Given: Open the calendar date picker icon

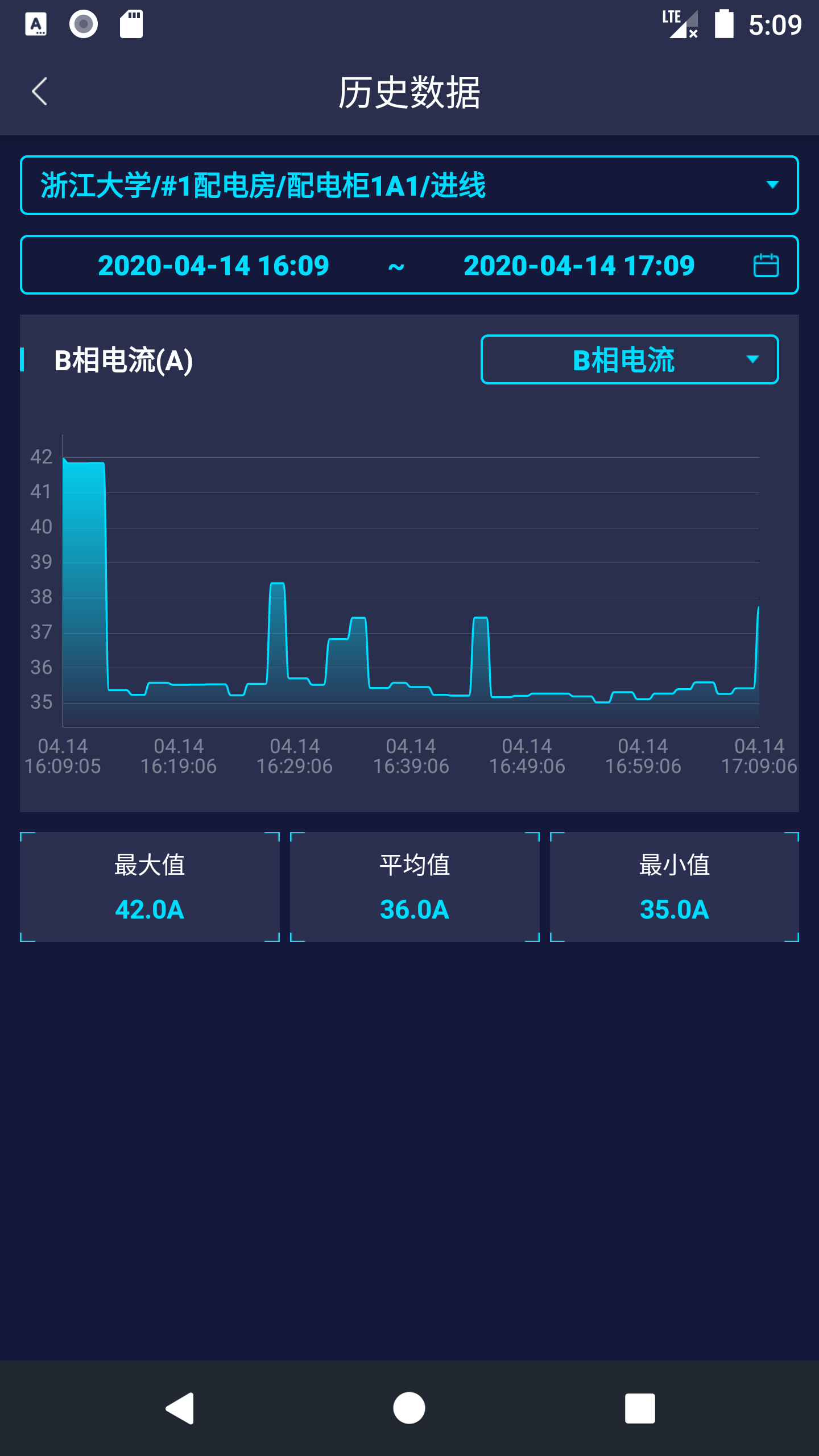Looking at the screenshot, I should (766, 264).
